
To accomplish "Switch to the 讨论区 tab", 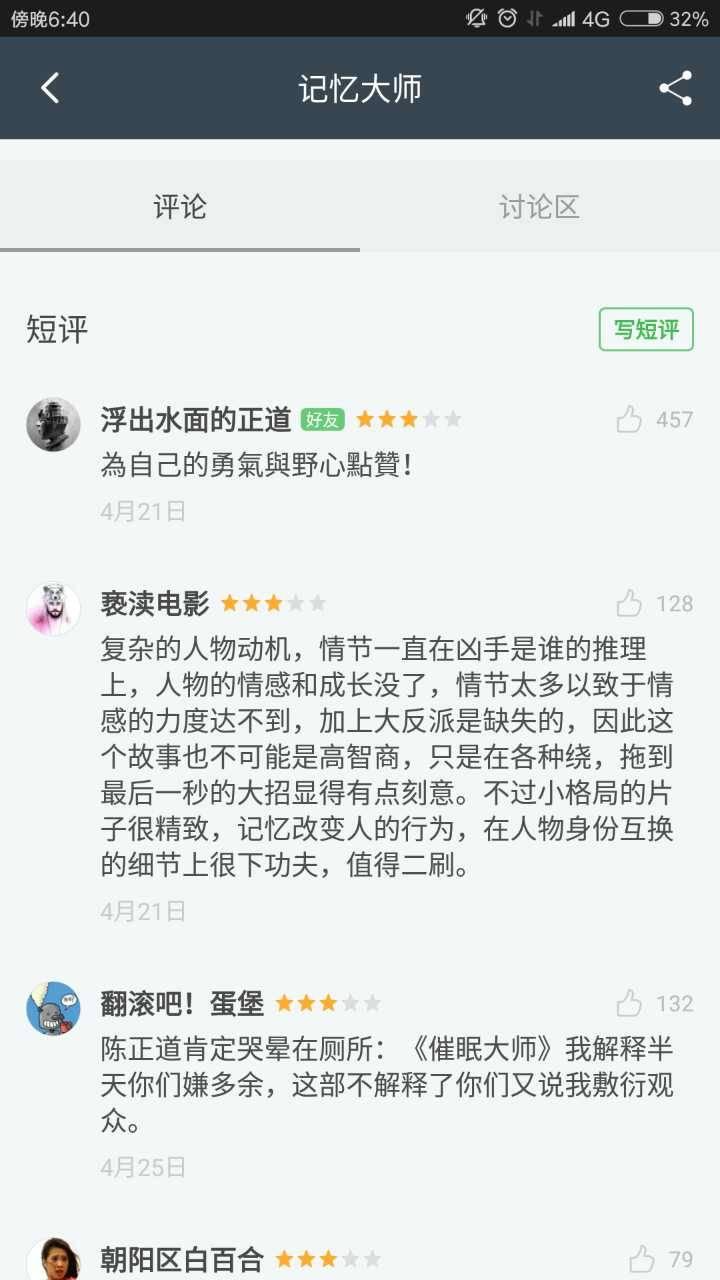I will pos(539,207).
